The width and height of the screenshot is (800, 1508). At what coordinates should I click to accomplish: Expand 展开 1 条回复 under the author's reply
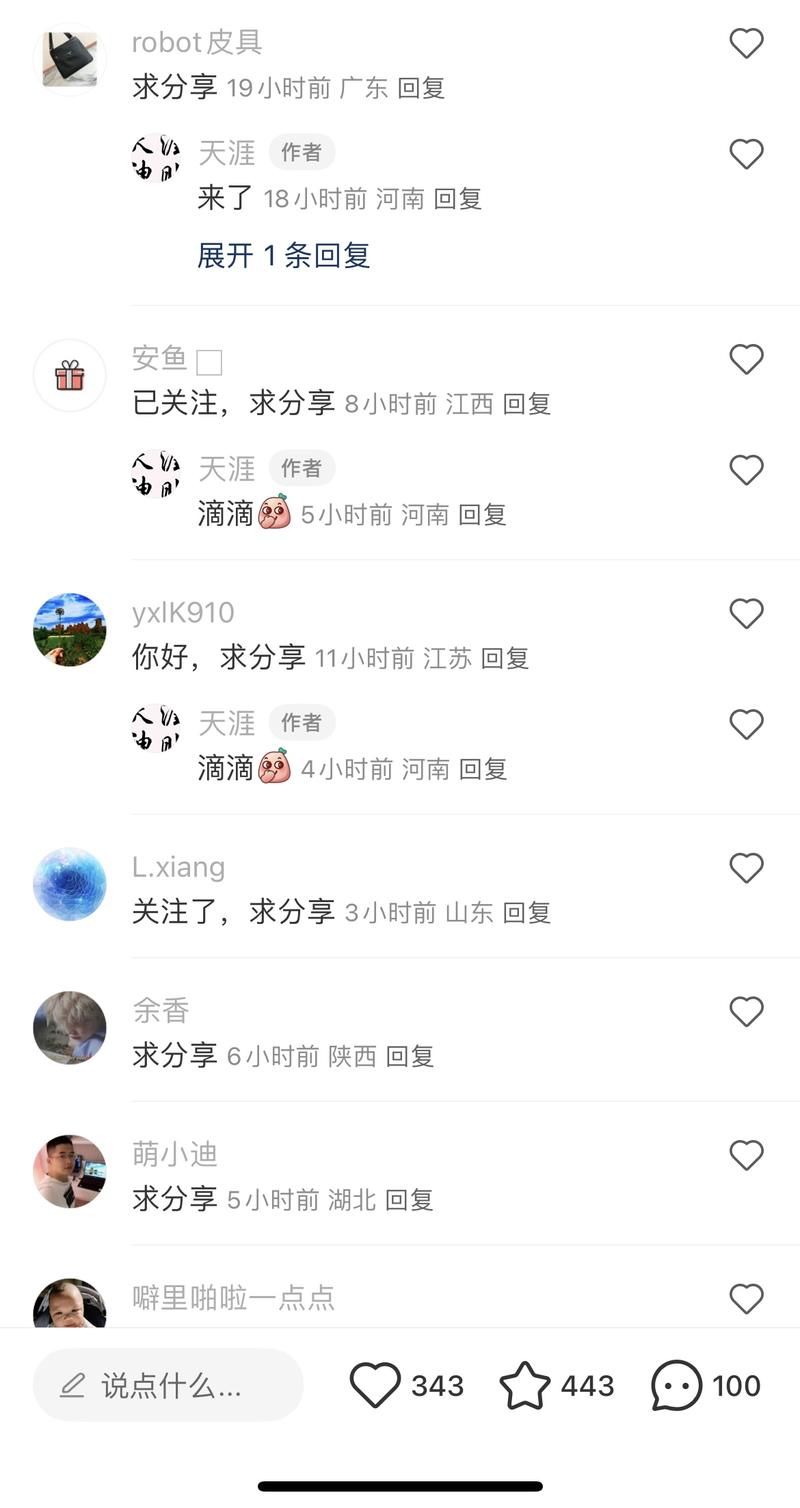[x=282, y=256]
